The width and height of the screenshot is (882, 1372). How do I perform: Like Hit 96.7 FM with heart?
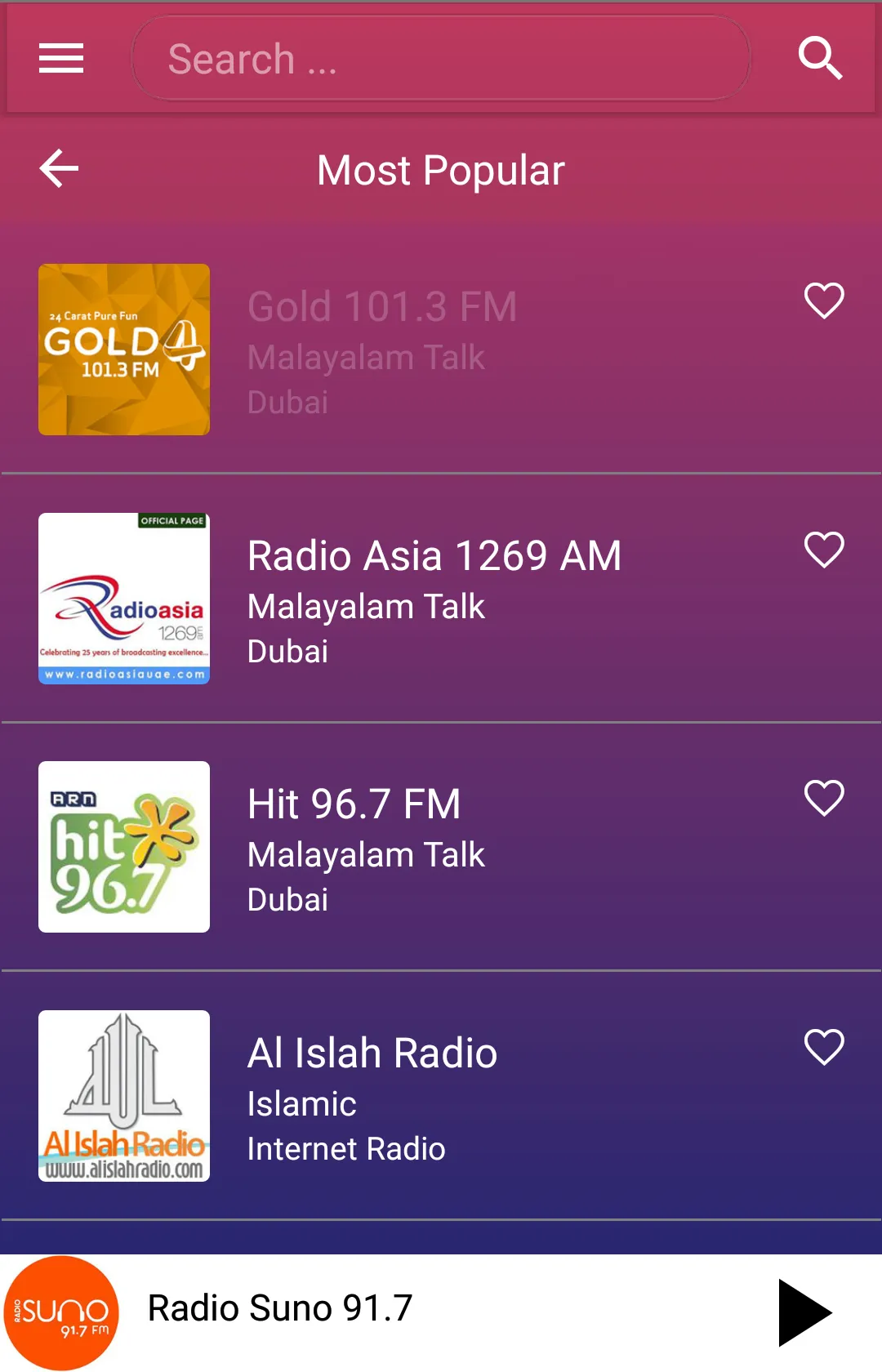point(823,798)
